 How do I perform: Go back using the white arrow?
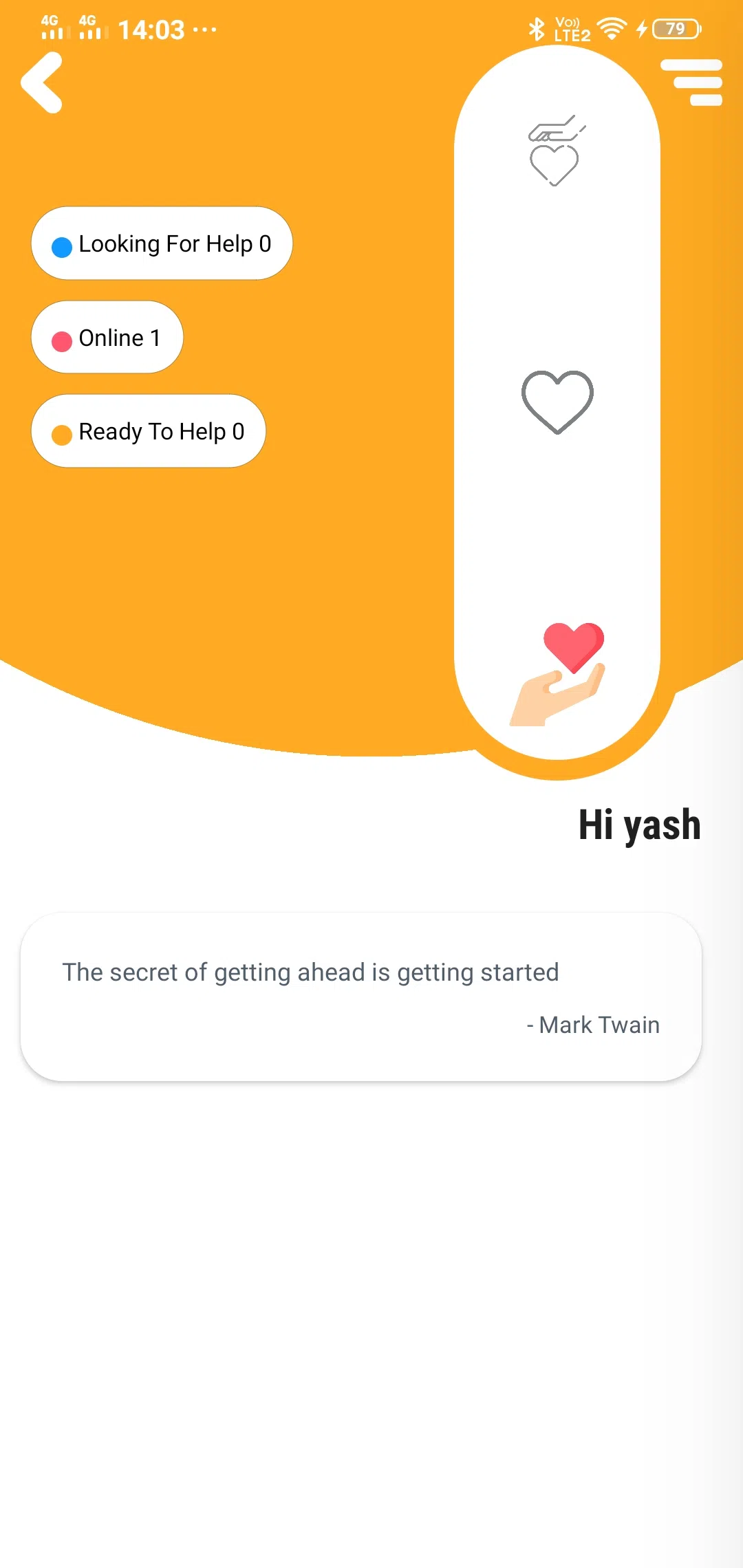(43, 83)
